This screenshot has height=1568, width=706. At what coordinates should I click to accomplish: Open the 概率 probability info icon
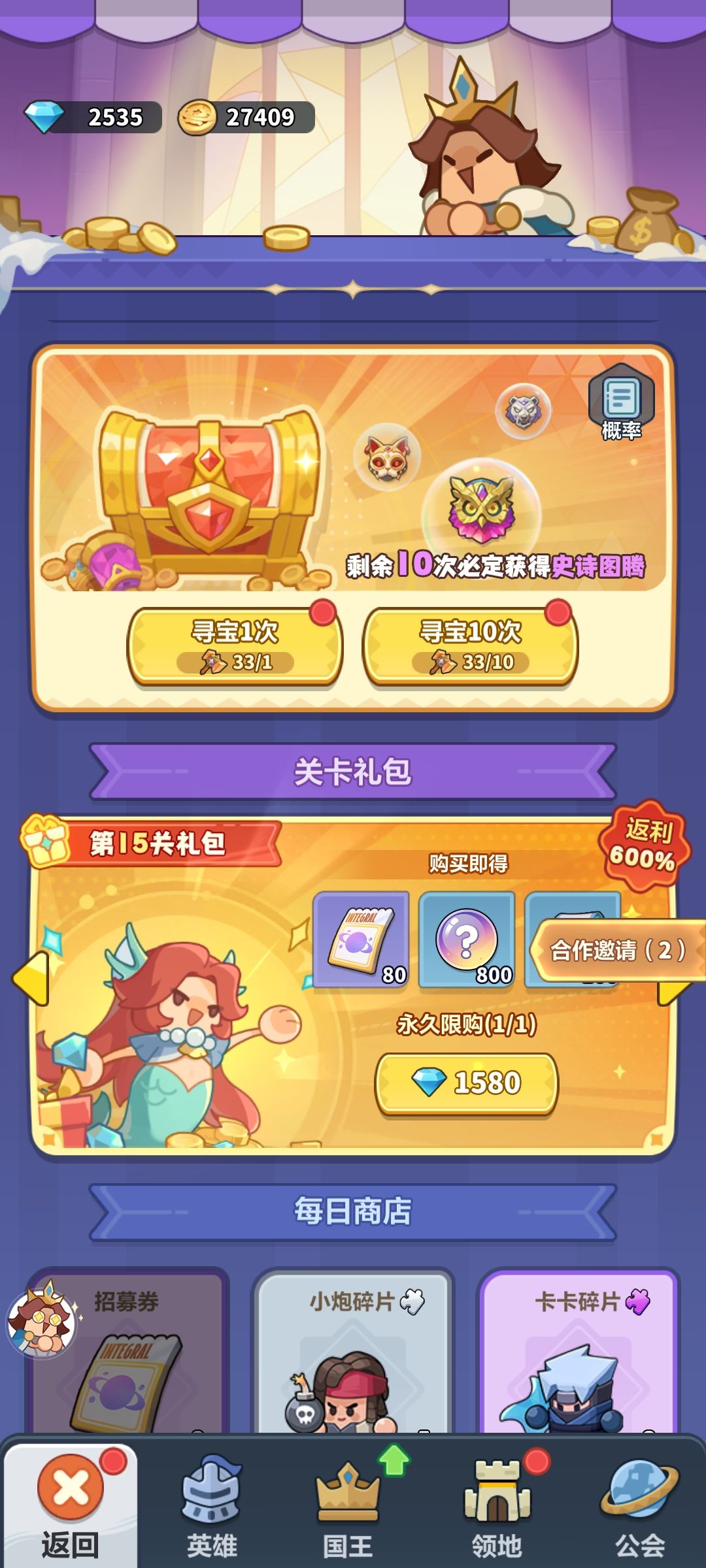(x=621, y=402)
